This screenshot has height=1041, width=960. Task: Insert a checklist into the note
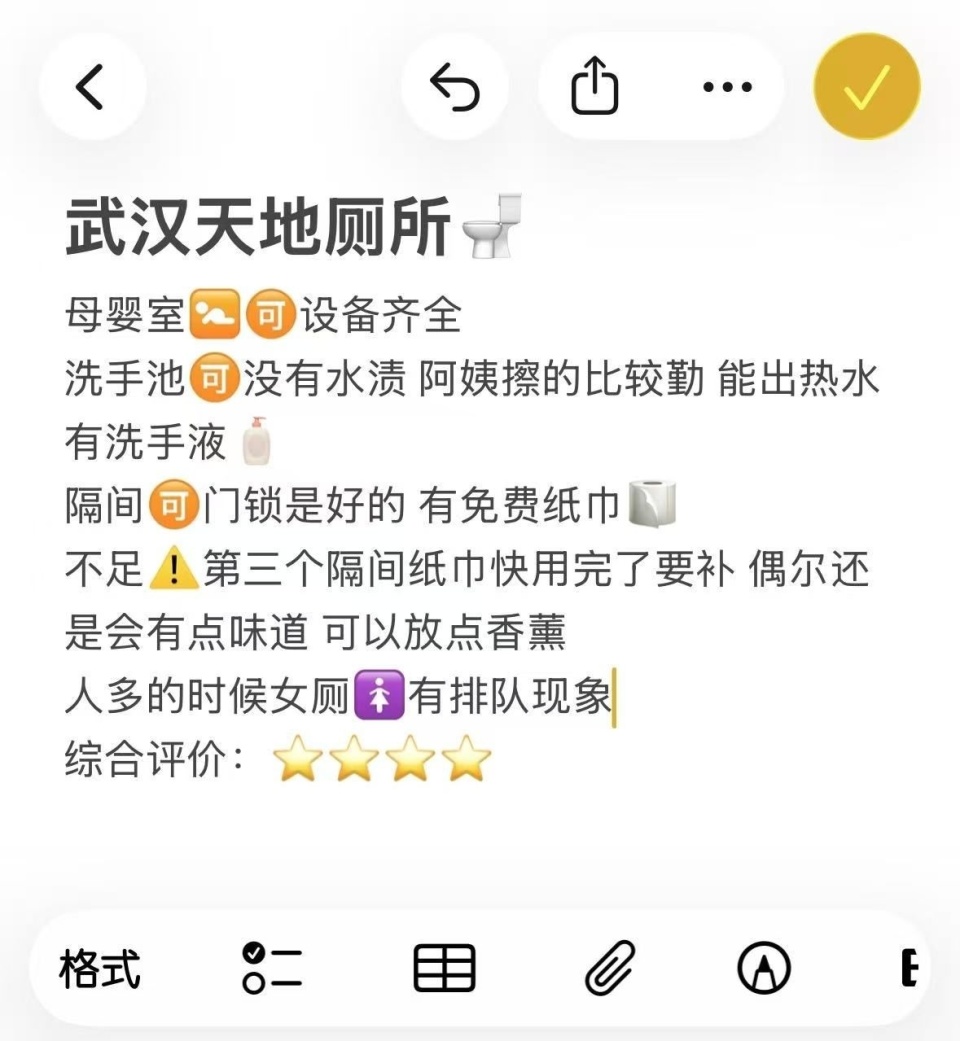click(x=271, y=966)
